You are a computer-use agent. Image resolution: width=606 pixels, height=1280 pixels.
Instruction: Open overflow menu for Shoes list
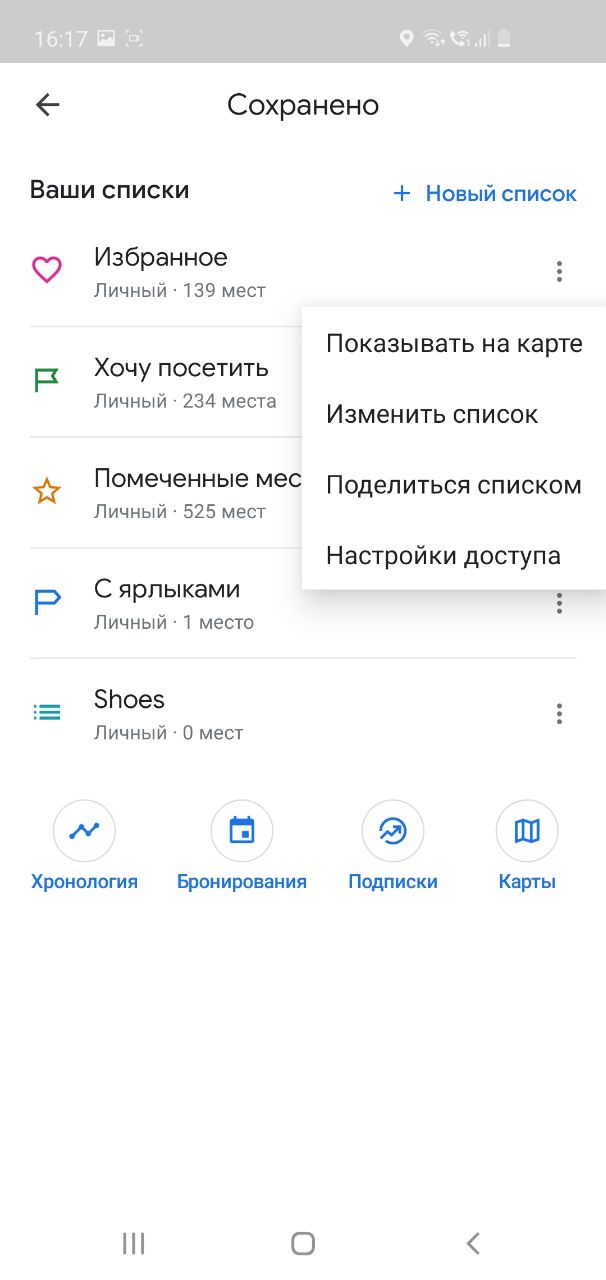tap(559, 714)
